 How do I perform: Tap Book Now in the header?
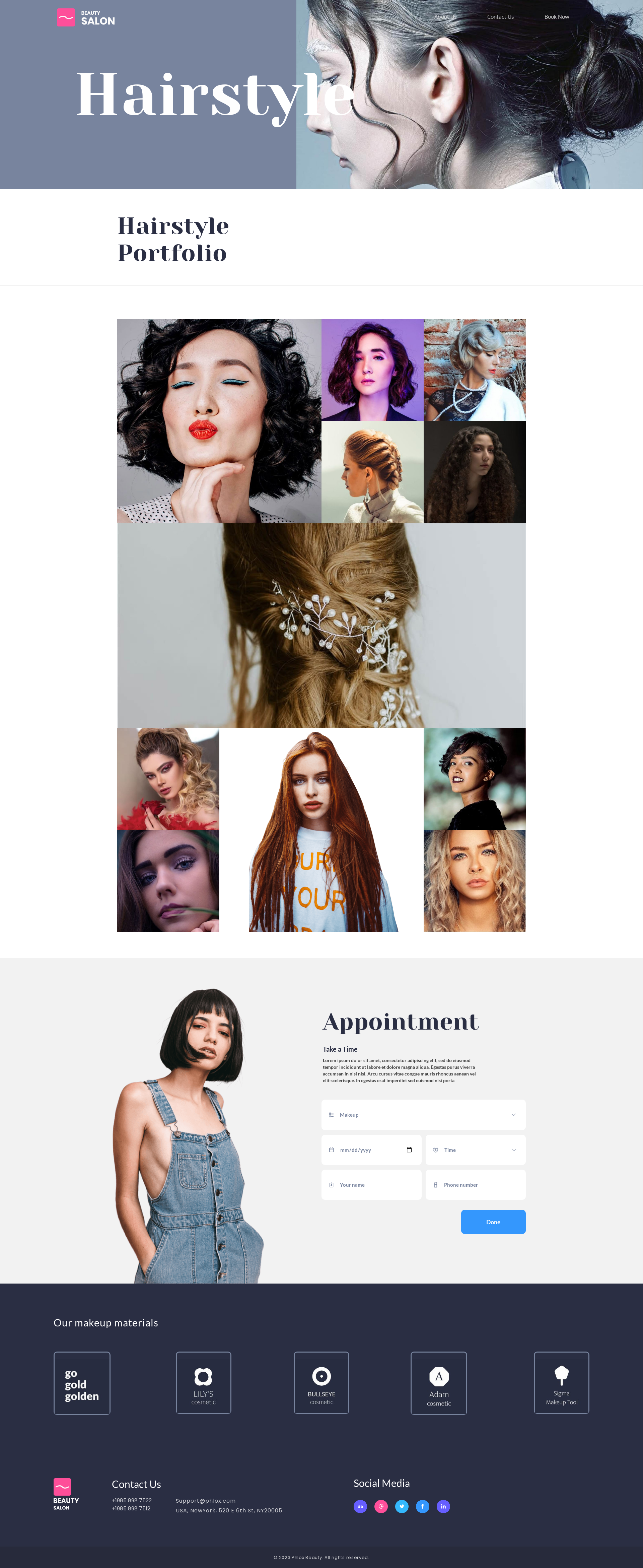(x=556, y=17)
